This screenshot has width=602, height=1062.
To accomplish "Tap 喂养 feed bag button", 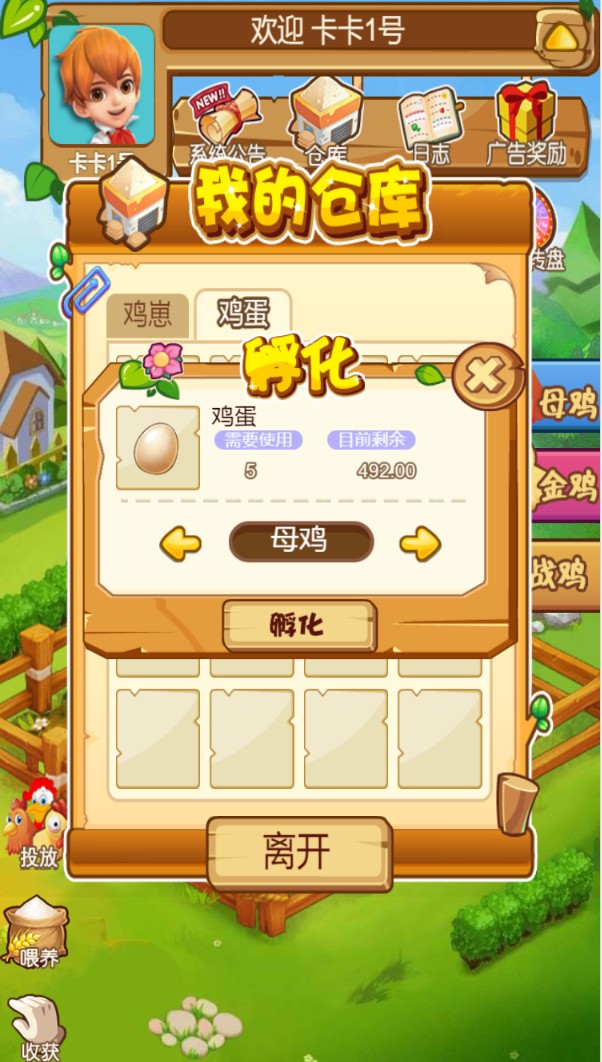I will (x=37, y=931).
